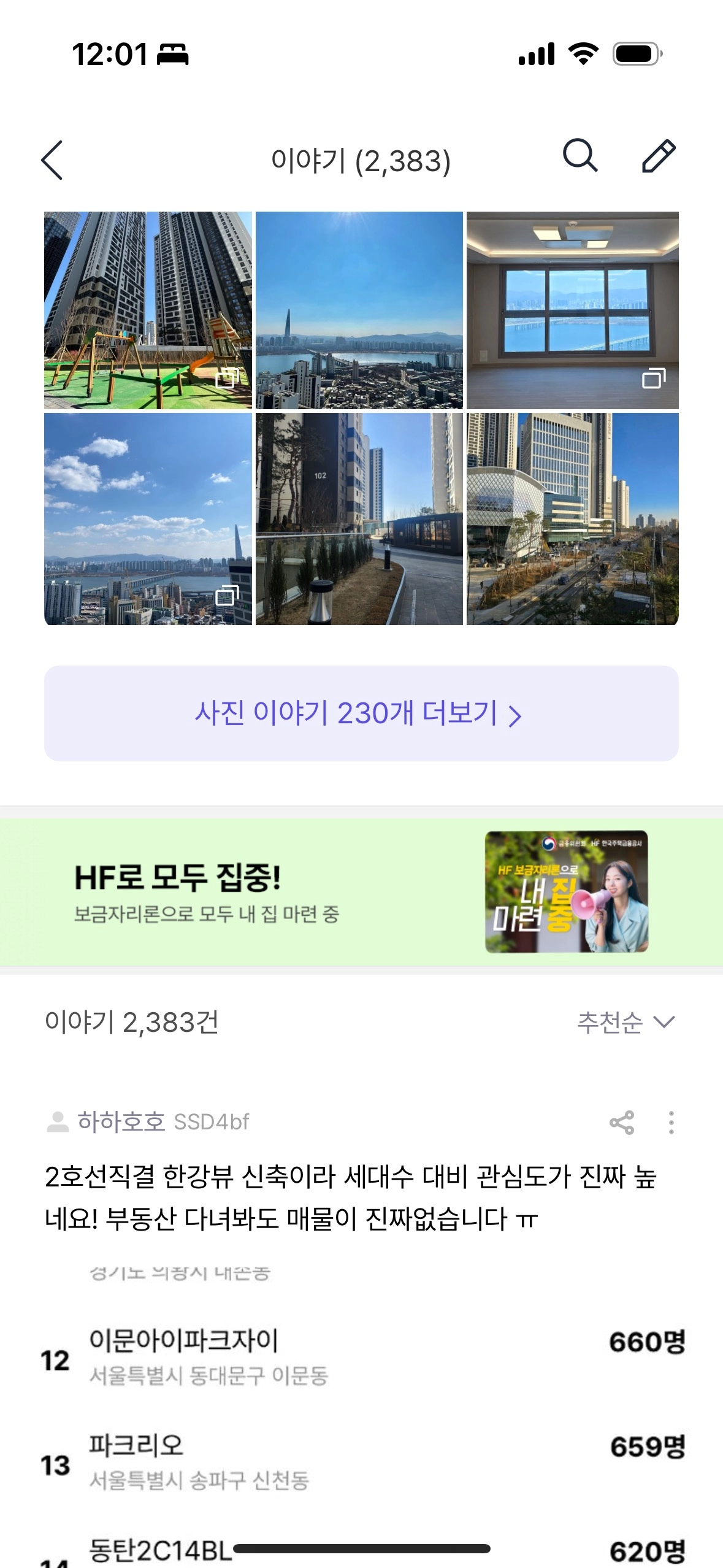Open more options on 하하호호's post
The height and width of the screenshot is (1568, 723).
671,1123
